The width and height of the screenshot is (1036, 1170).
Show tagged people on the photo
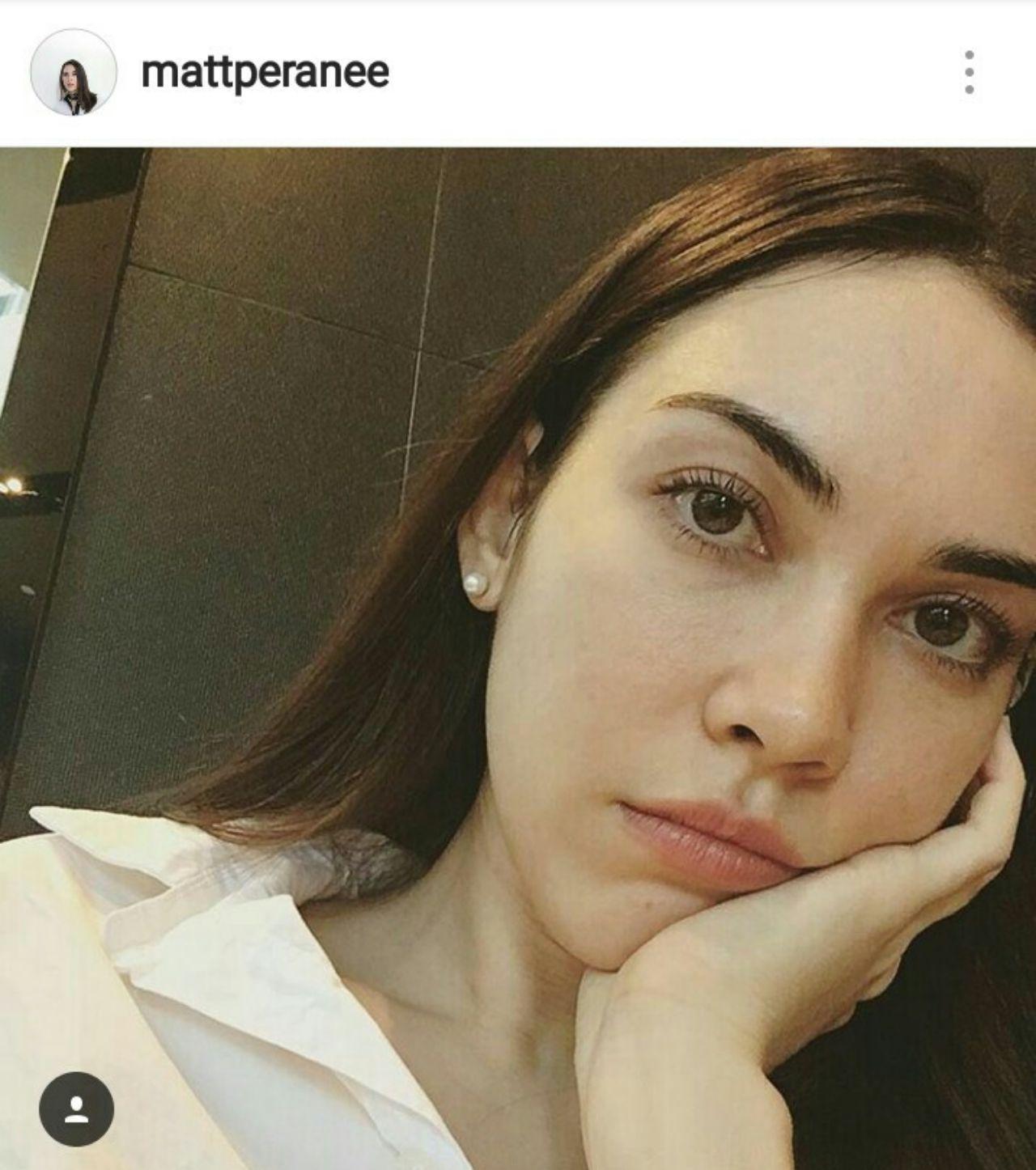77,1109
